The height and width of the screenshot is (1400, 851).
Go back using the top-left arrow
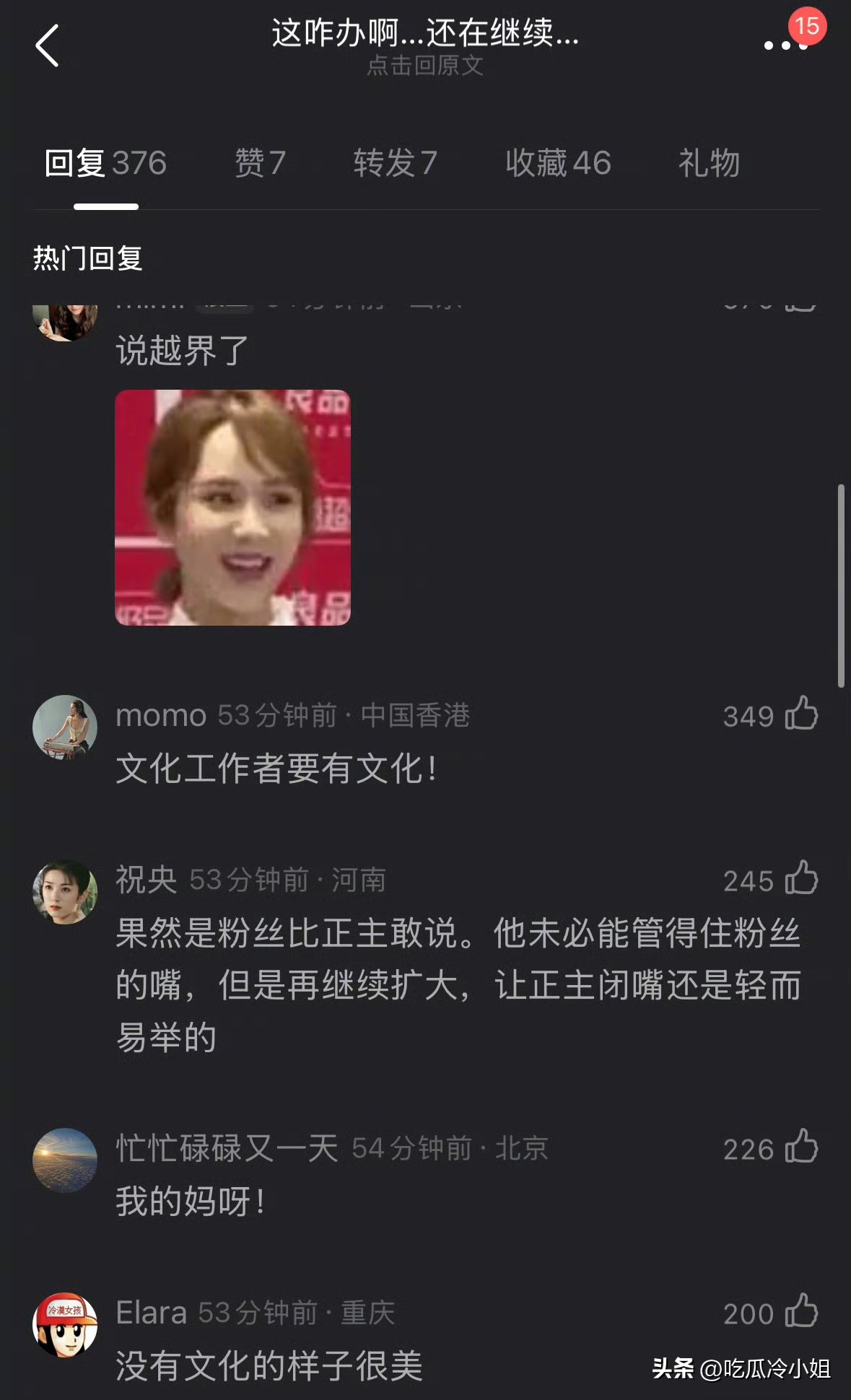[48, 45]
